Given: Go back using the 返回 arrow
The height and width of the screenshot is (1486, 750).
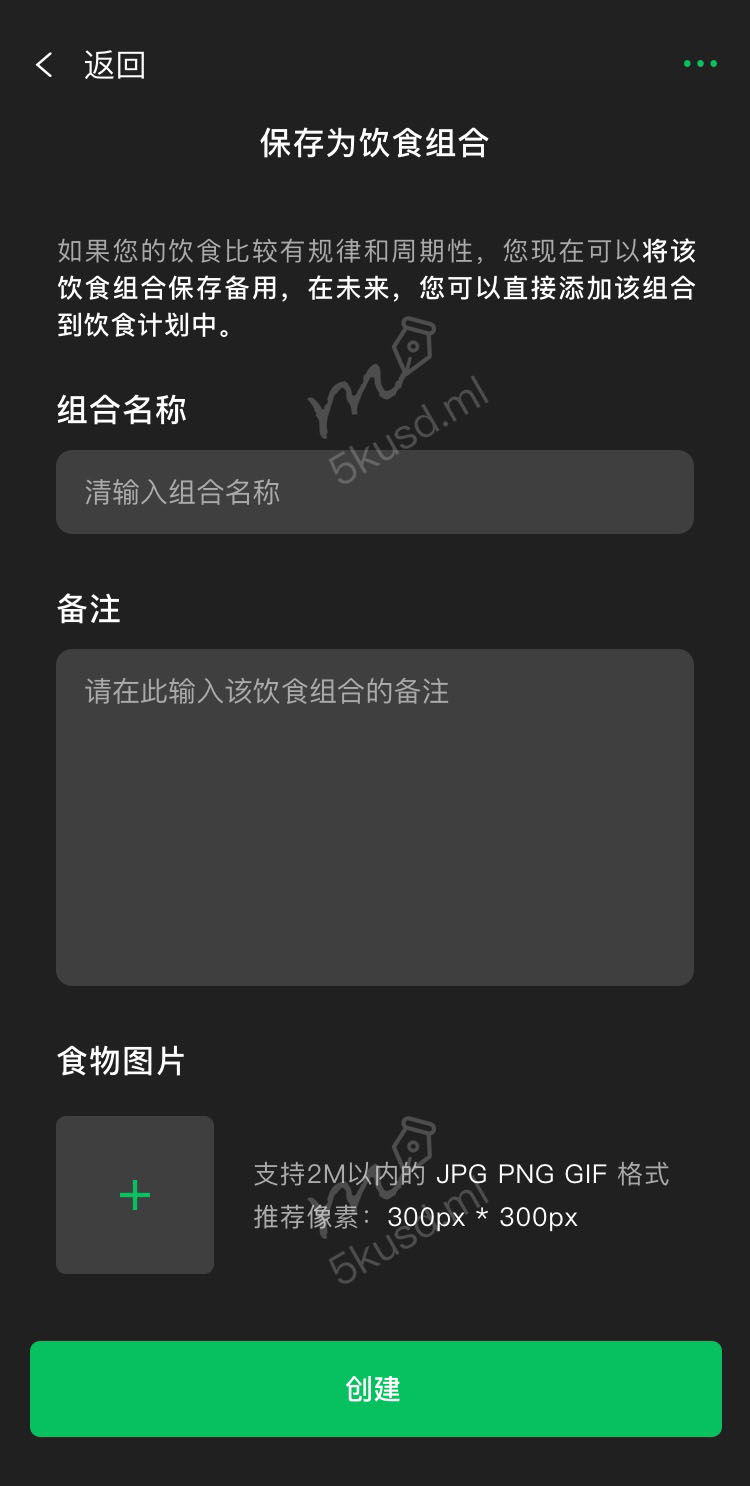Looking at the screenshot, I should (45, 66).
